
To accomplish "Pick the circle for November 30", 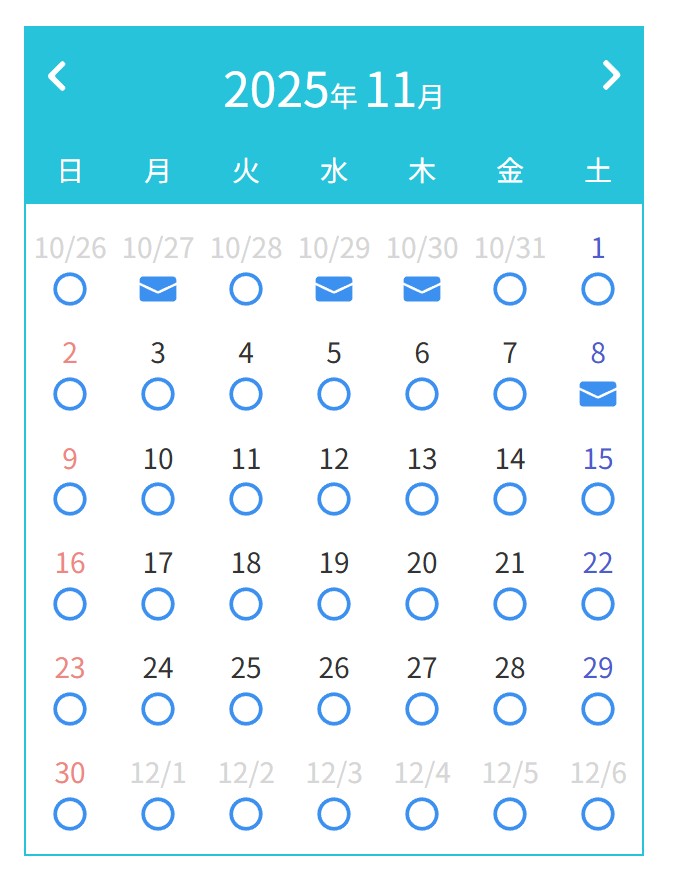I will pyautogui.click(x=70, y=814).
